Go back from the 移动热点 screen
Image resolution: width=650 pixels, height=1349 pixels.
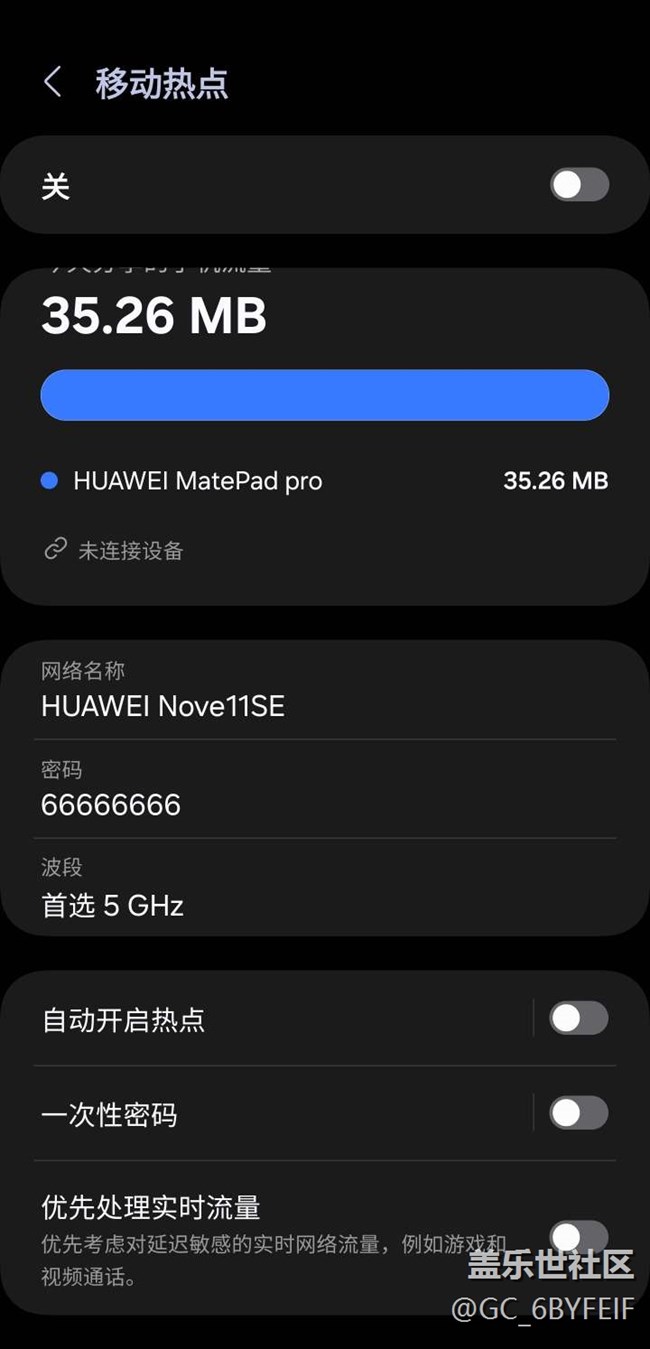coord(53,82)
